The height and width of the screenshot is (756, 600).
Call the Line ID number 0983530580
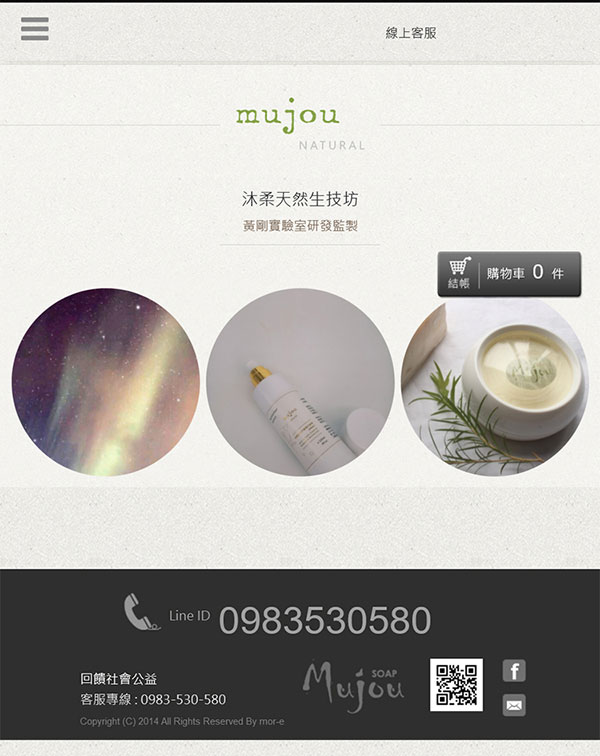324,621
